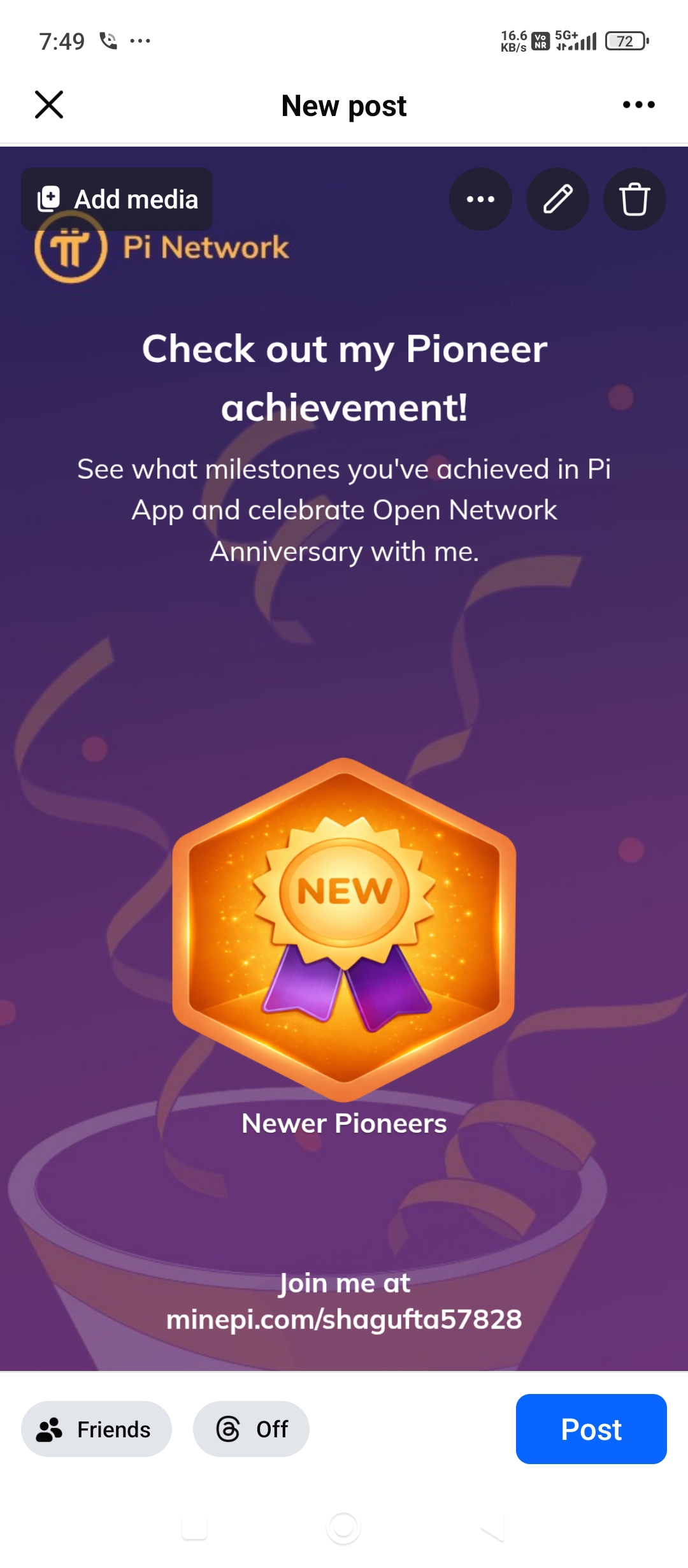
Task: Navigate back with system back button
Action: [x=492, y=1528]
